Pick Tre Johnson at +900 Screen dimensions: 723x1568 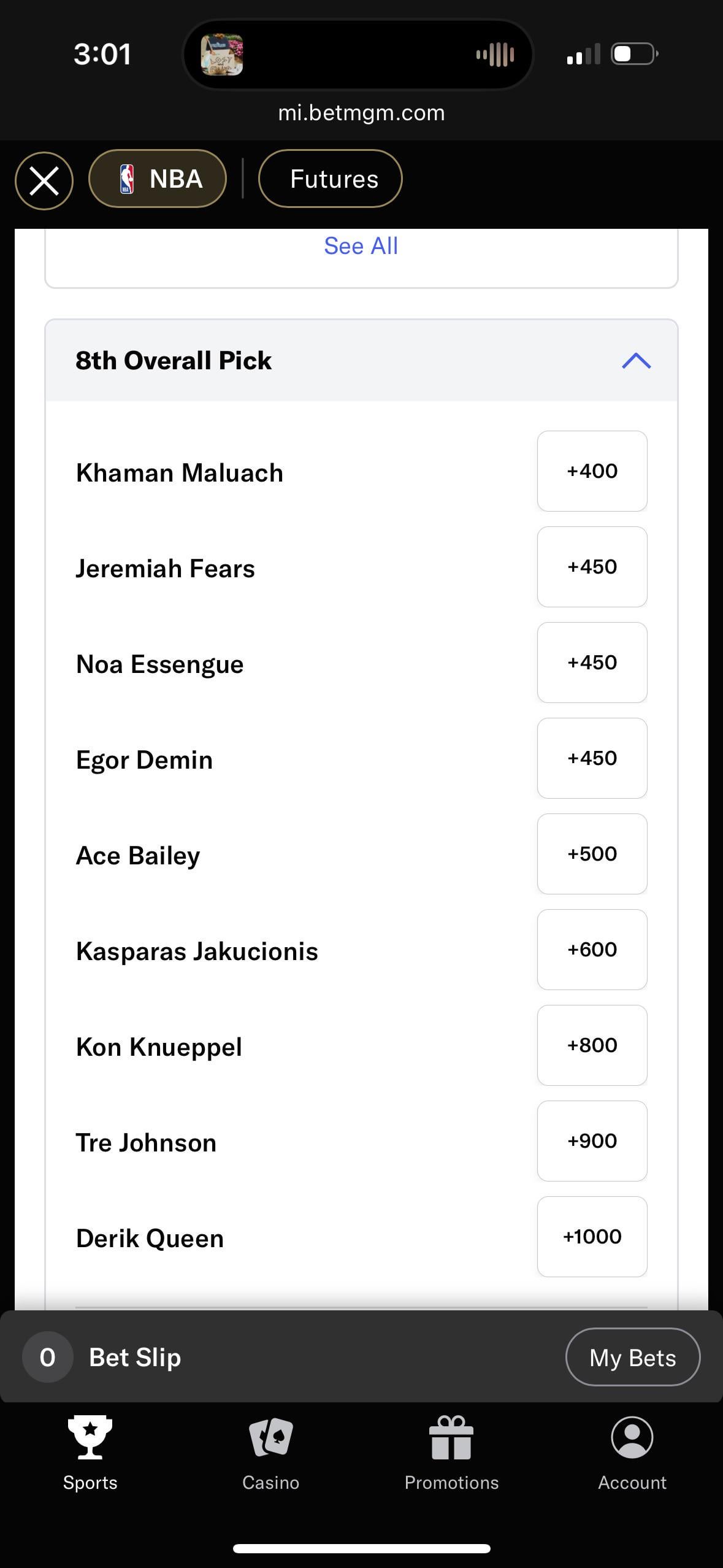click(x=592, y=1141)
